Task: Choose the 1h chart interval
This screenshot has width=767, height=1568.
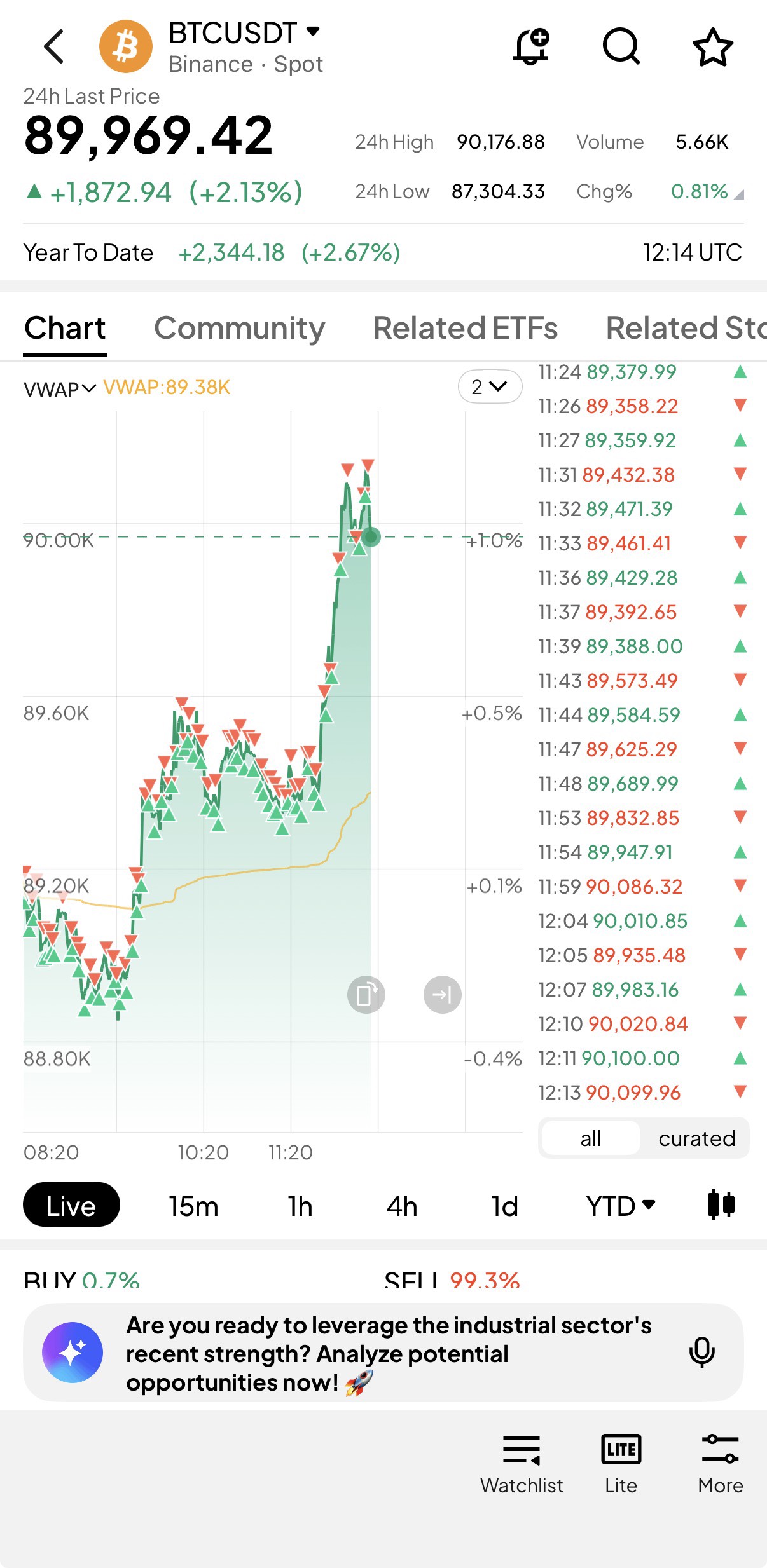Action: pyautogui.click(x=300, y=1206)
